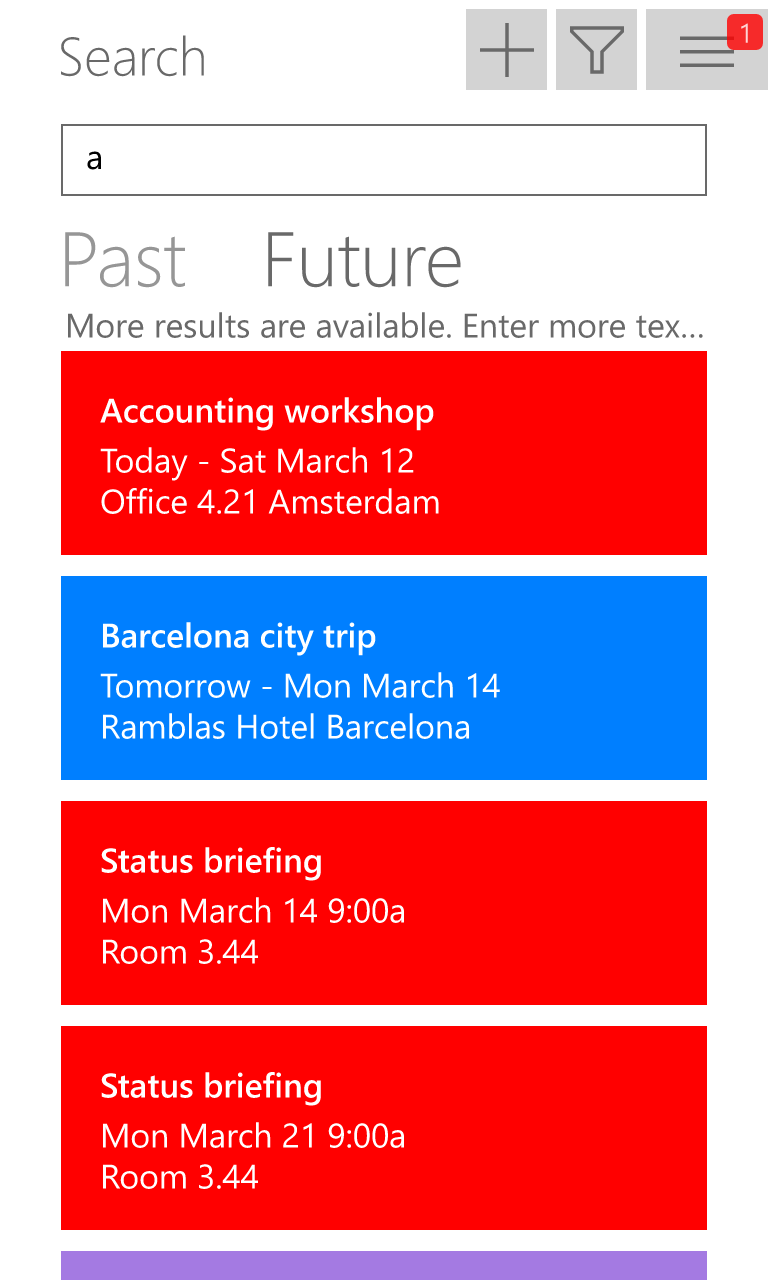This screenshot has width=768, height=1280.
Task: Switch to the Future tab
Action: (x=362, y=261)
